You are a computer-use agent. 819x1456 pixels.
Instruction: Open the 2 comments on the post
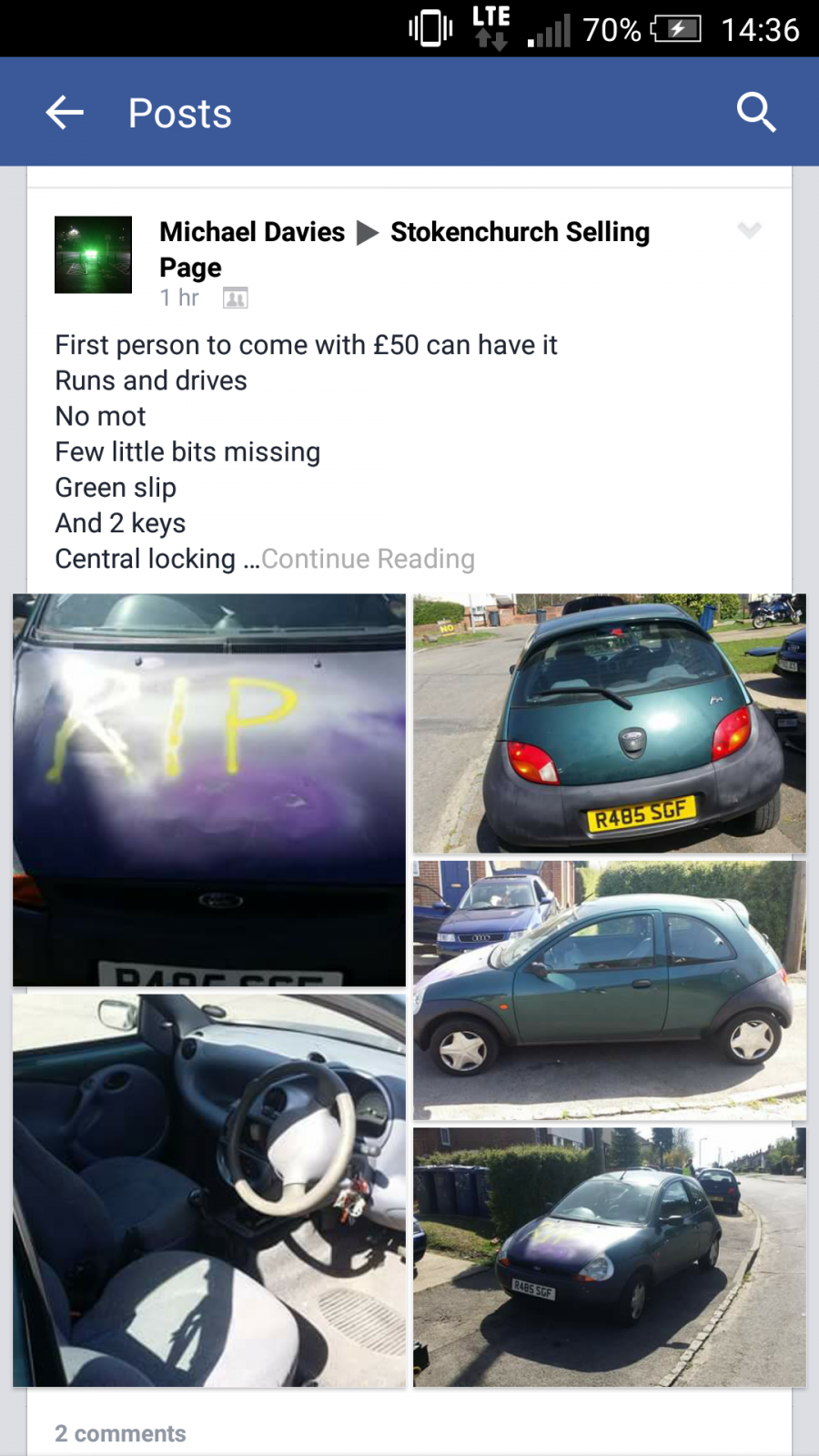tap(120, 1433)
